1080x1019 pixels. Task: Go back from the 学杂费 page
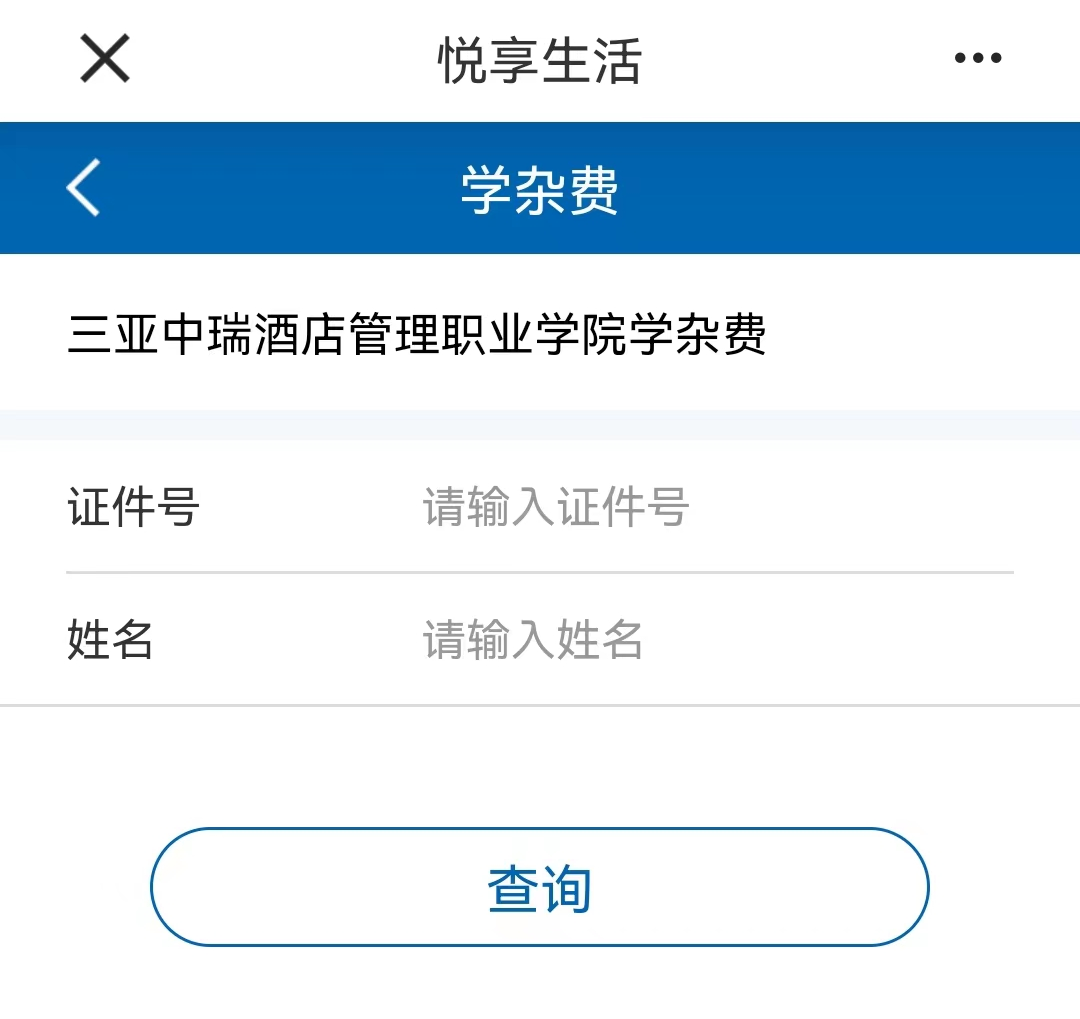[x=84, y=187]
